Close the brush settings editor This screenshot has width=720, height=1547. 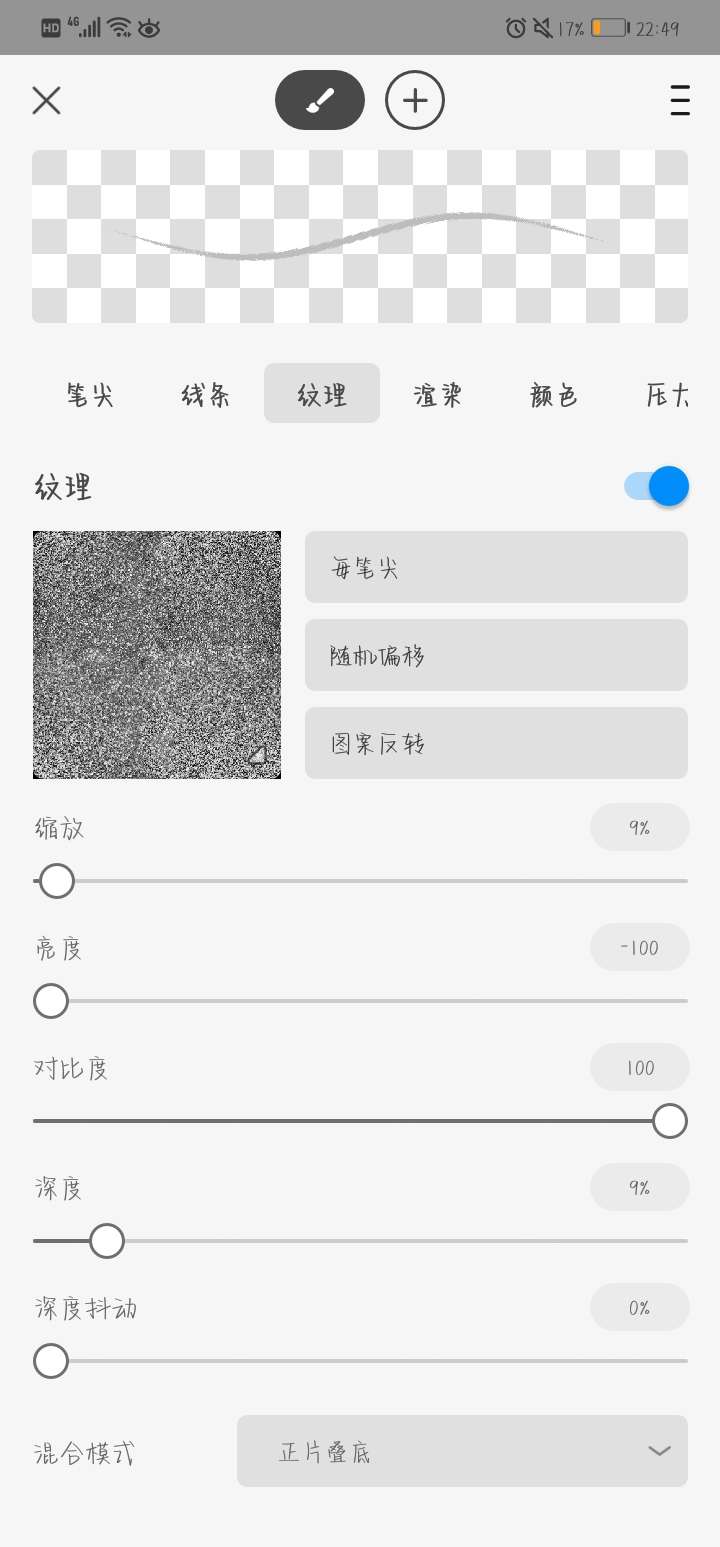click(x=47, y=100)
